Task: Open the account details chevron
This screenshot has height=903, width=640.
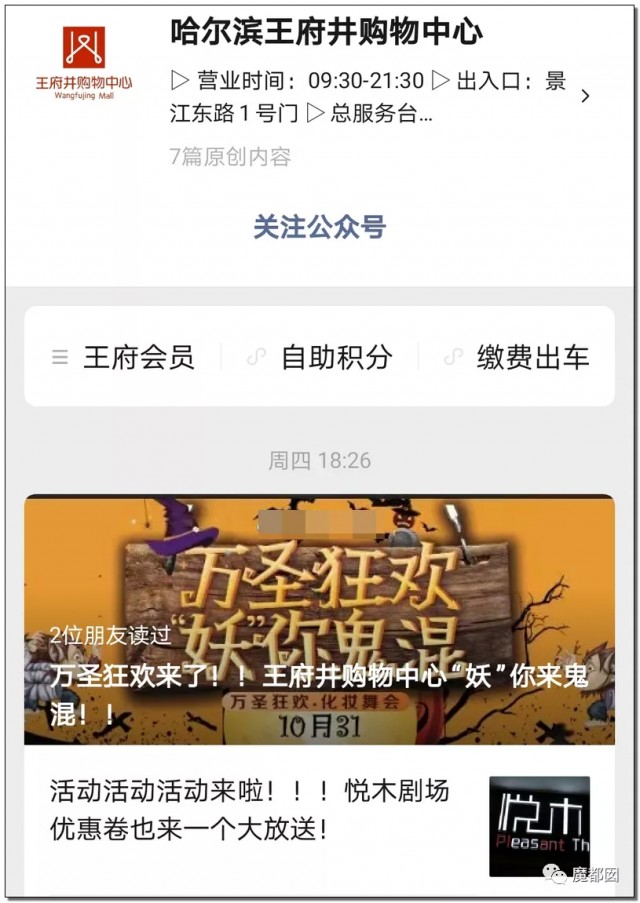Action: (586, 96)
